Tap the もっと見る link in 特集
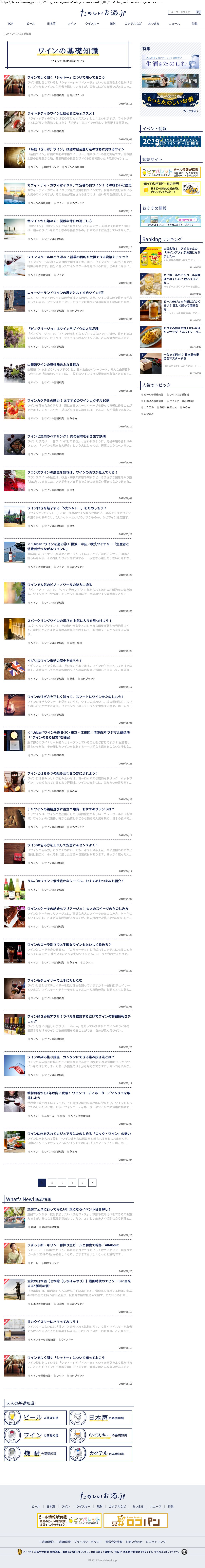Image resolution: width=205 pixels, height=1568 pixels. (x=190, y=111)
